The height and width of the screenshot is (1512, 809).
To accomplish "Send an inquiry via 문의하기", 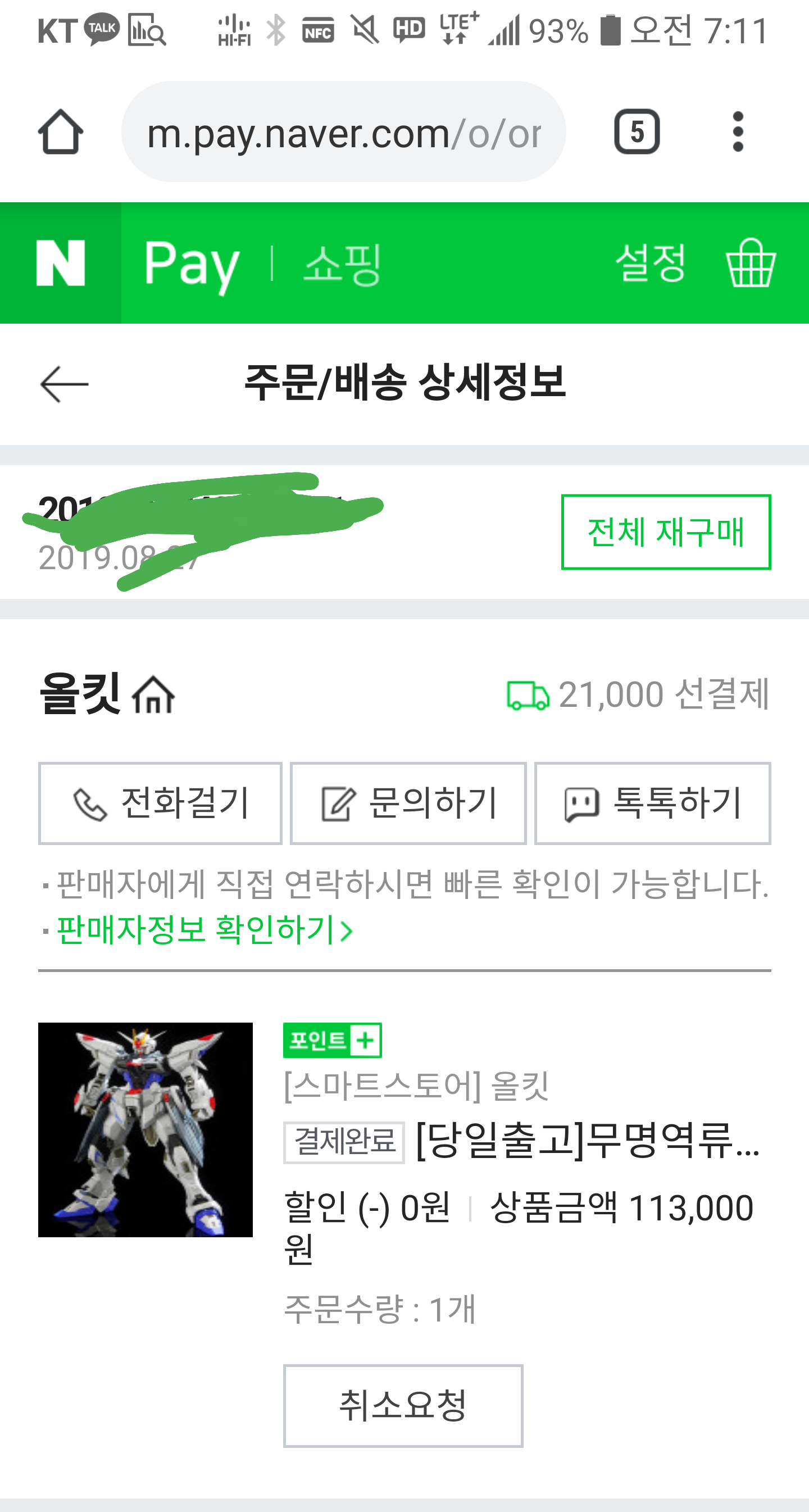I will point(408,803).
